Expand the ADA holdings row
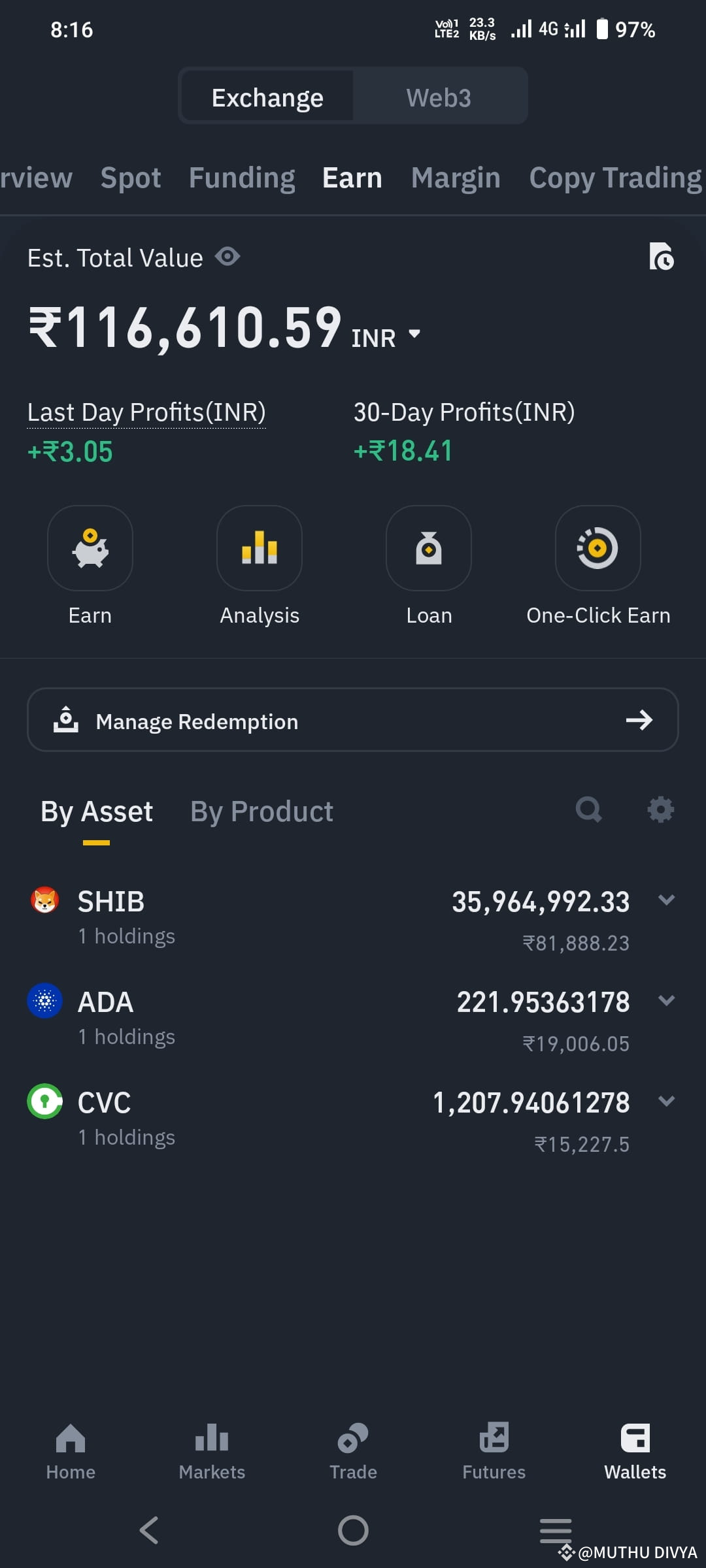Screen dimensions: 706x1568 pyautogui.click(x=667, y=1001)
